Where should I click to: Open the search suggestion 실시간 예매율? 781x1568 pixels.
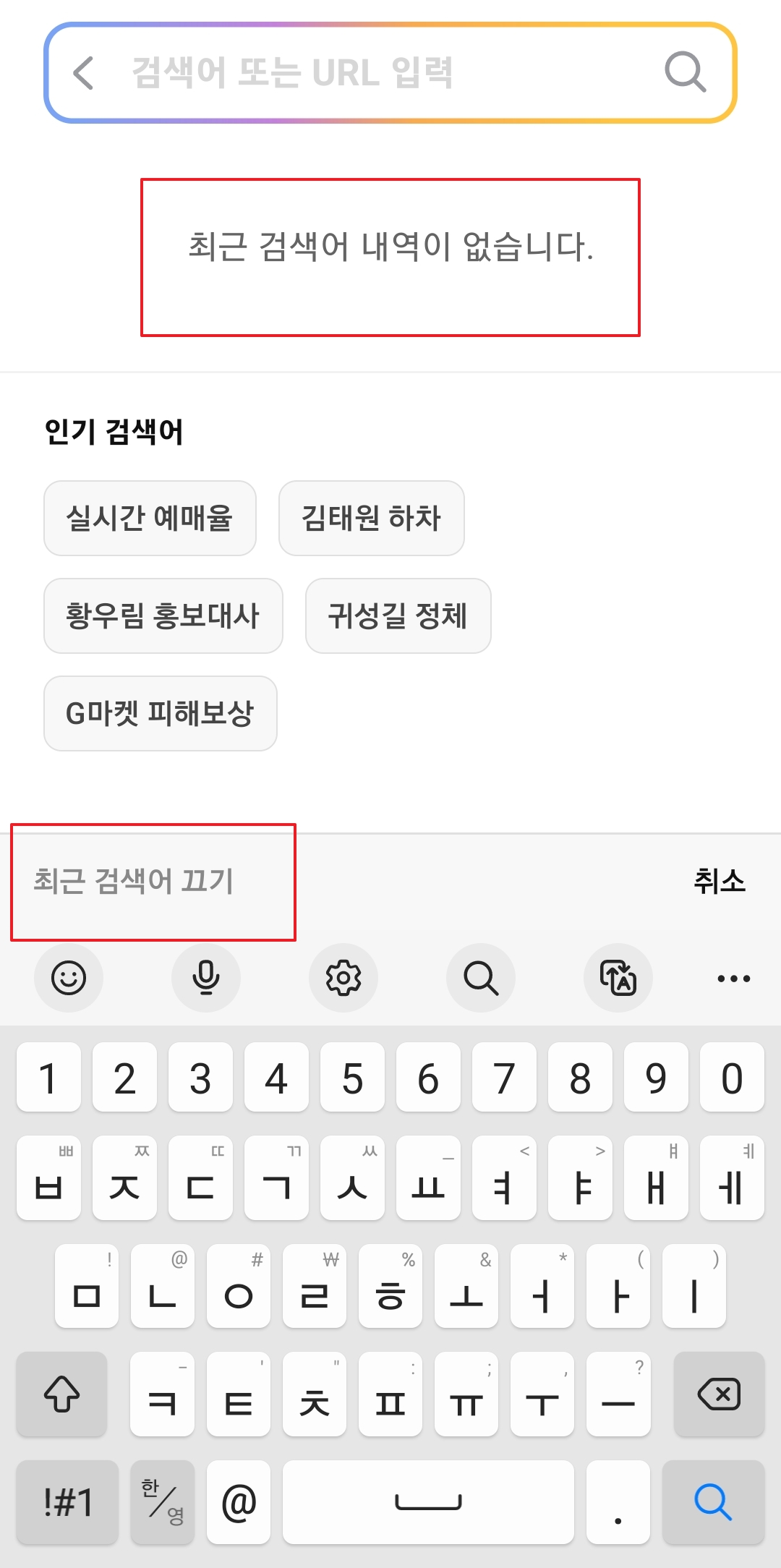150,519
